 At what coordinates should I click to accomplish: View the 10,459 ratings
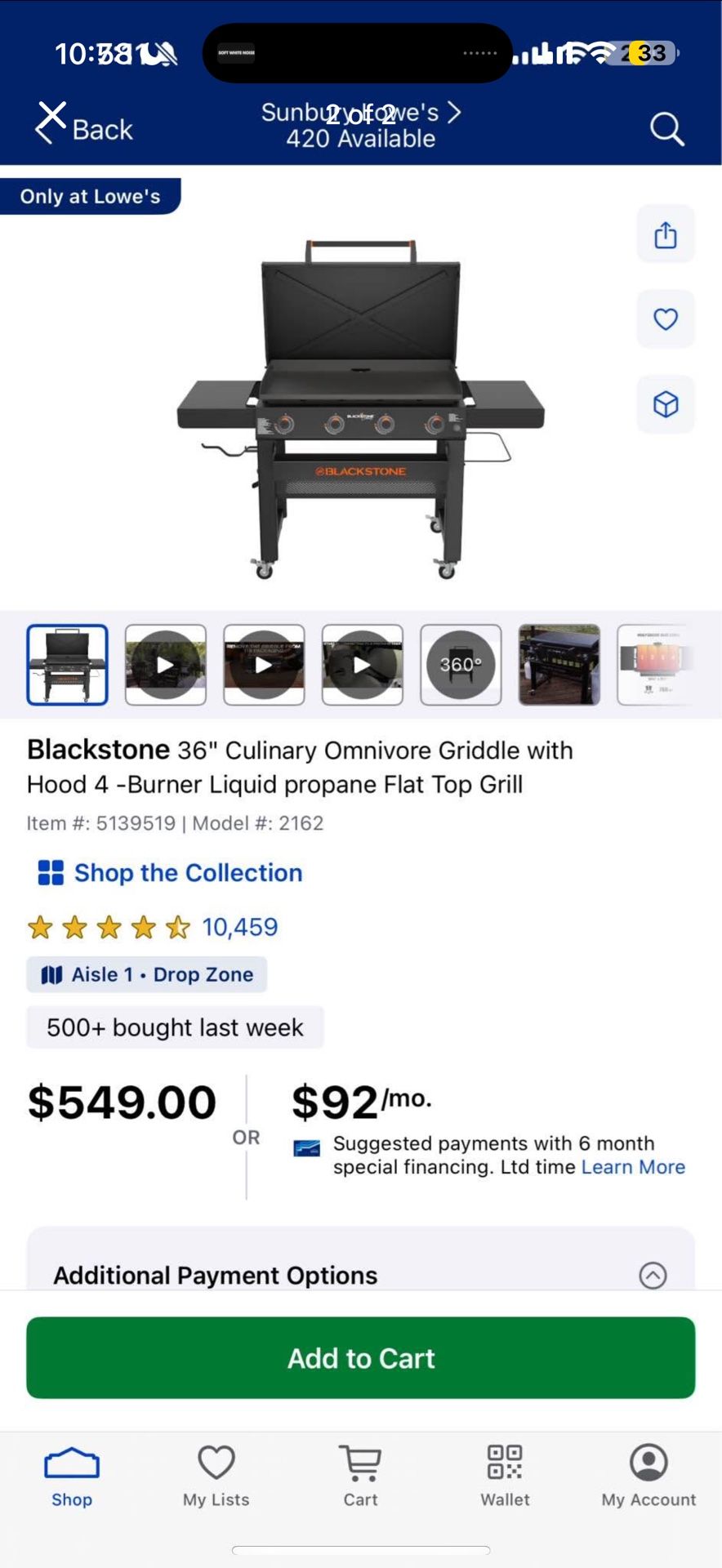(239, 927)
